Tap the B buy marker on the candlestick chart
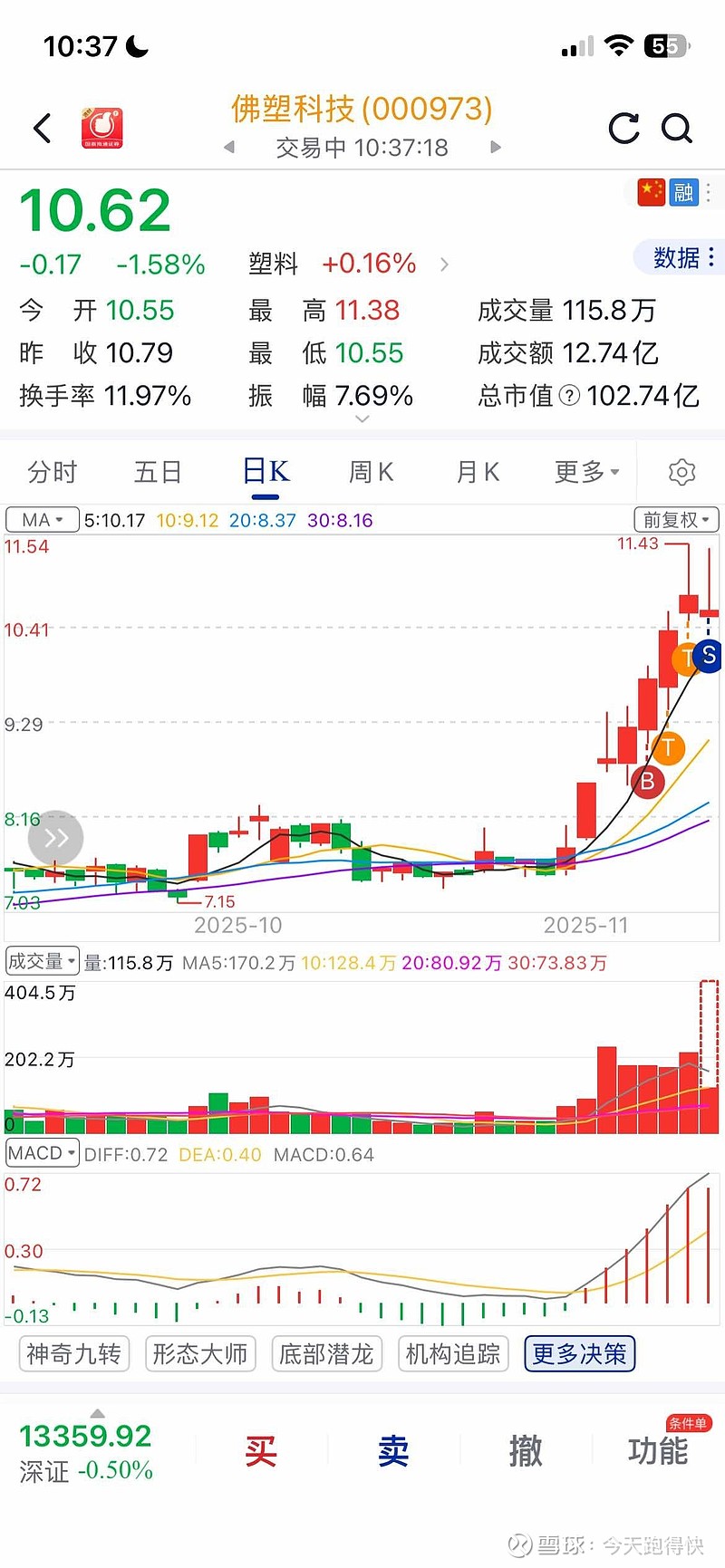This screenshot has height=1568, width=725. [x=648, y=780]
